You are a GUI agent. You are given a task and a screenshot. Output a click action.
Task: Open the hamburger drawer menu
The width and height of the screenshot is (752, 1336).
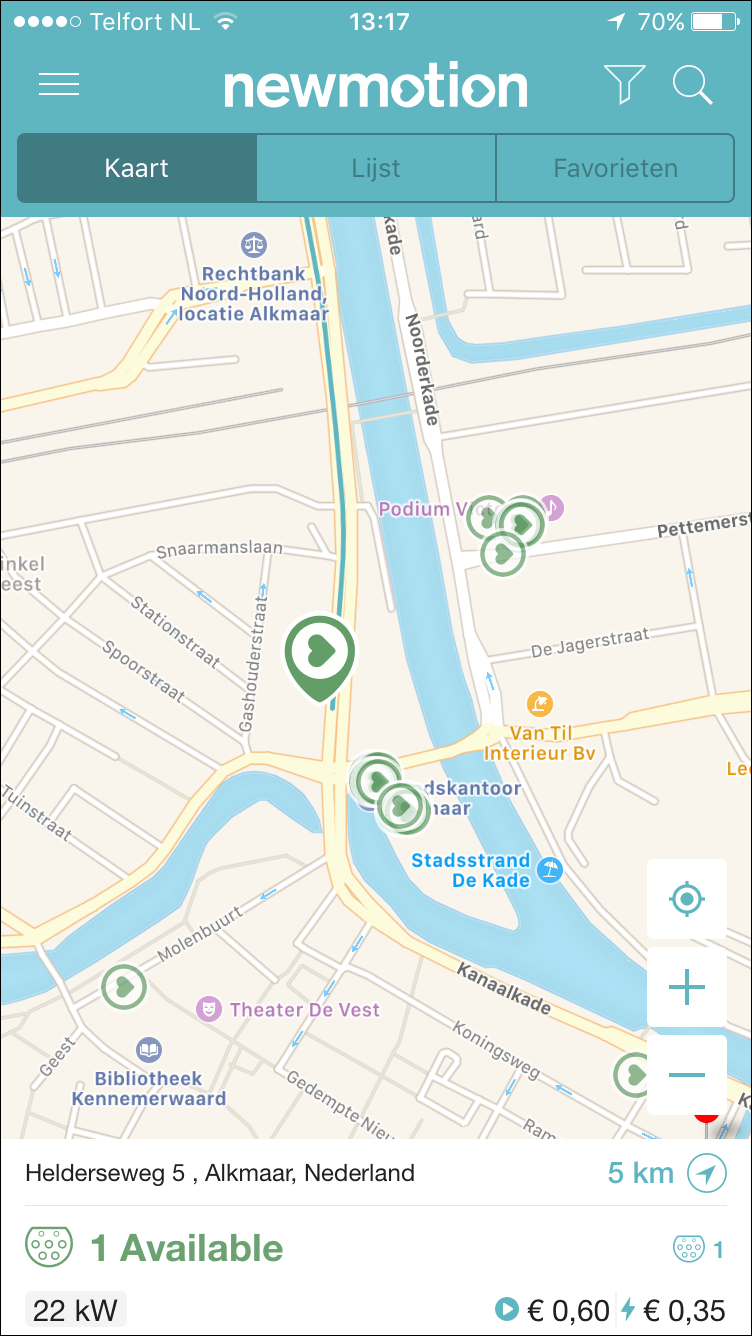point(59,85)
